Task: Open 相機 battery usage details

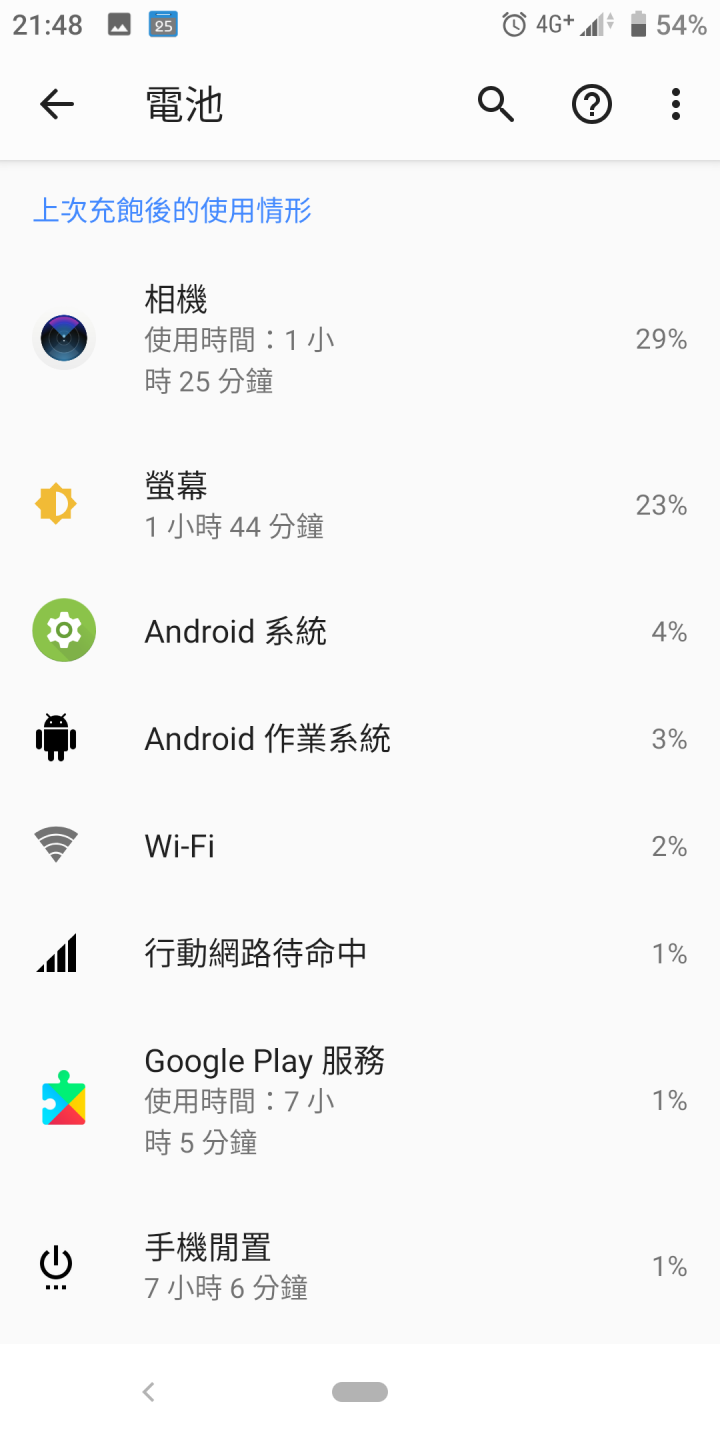Action: click(x=360, y=340)
